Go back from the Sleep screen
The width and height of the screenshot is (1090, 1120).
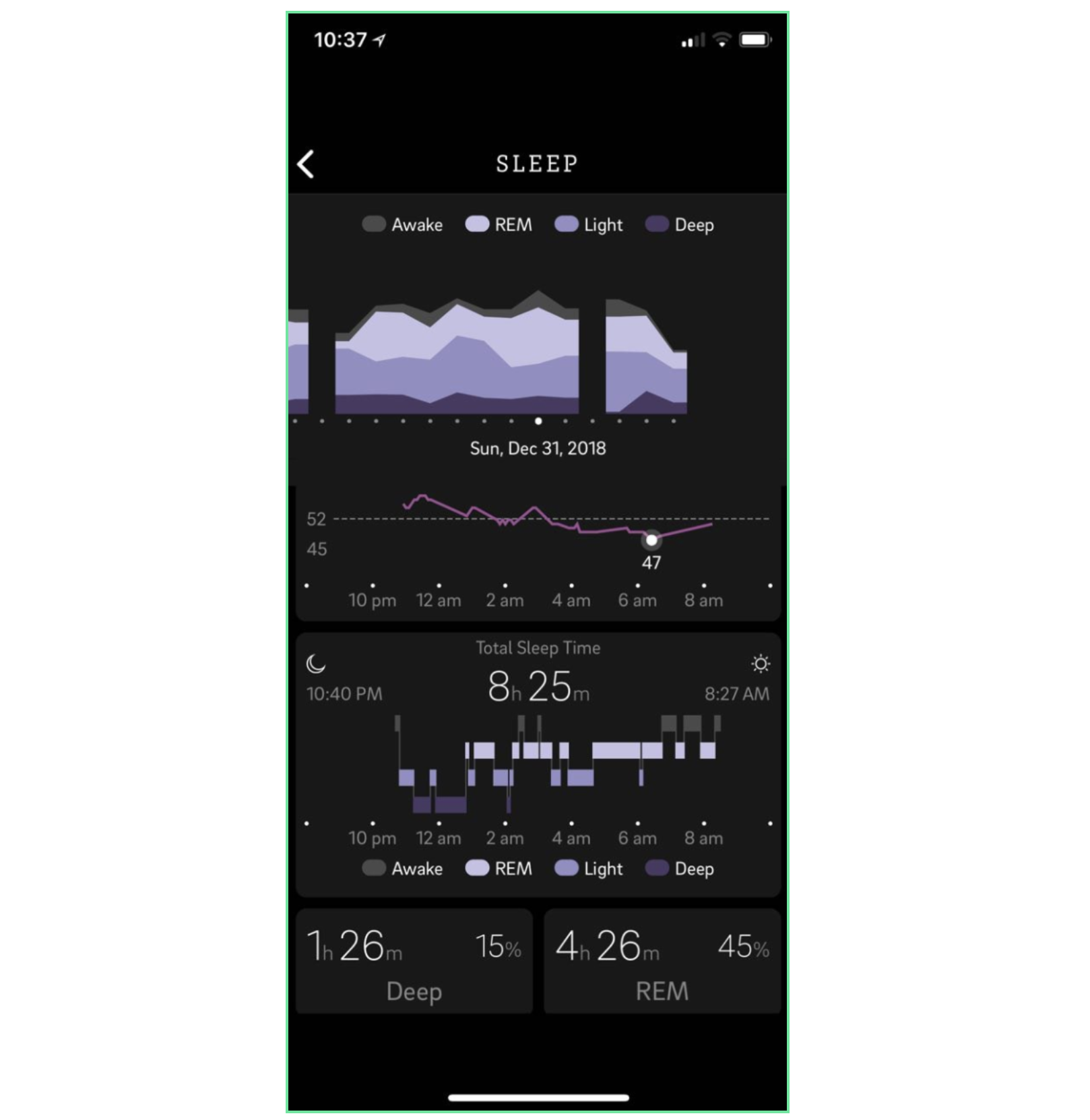coord(306,164)
